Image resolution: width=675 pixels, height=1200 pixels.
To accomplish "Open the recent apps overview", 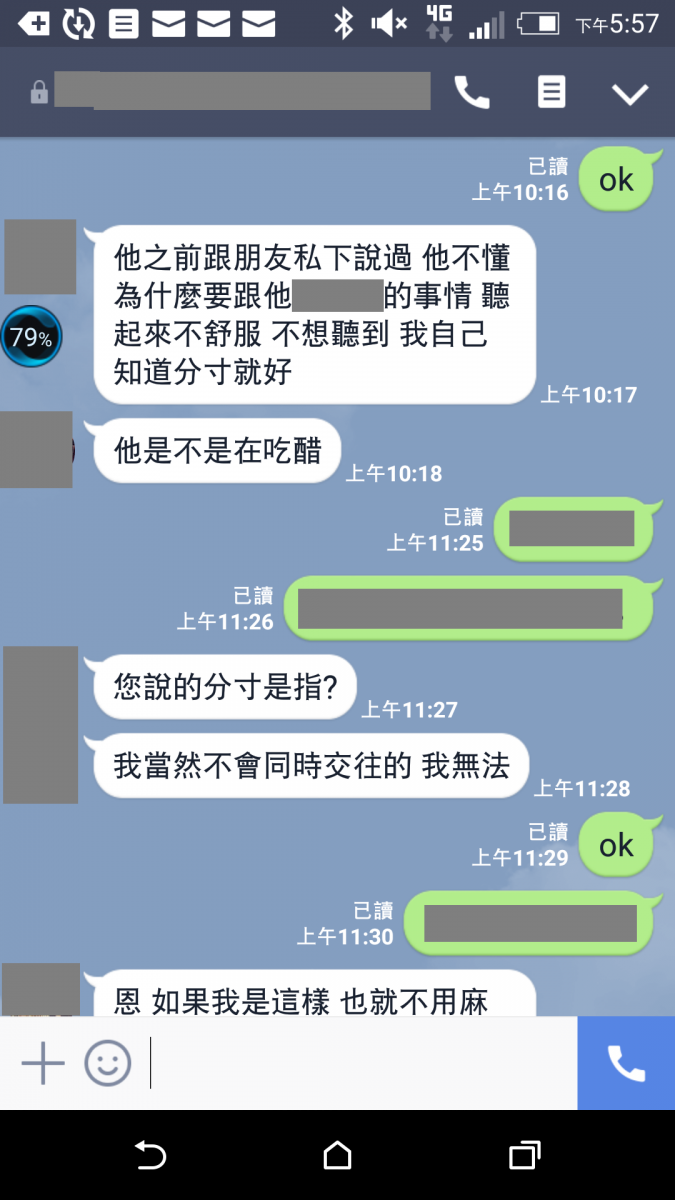I will point(524,1156).
